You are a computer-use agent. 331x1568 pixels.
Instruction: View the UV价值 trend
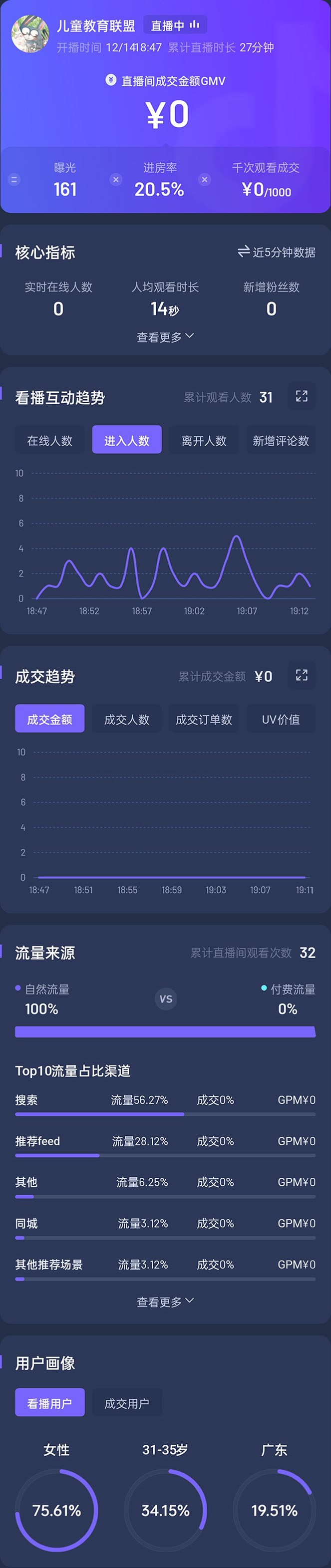point(281,719)
